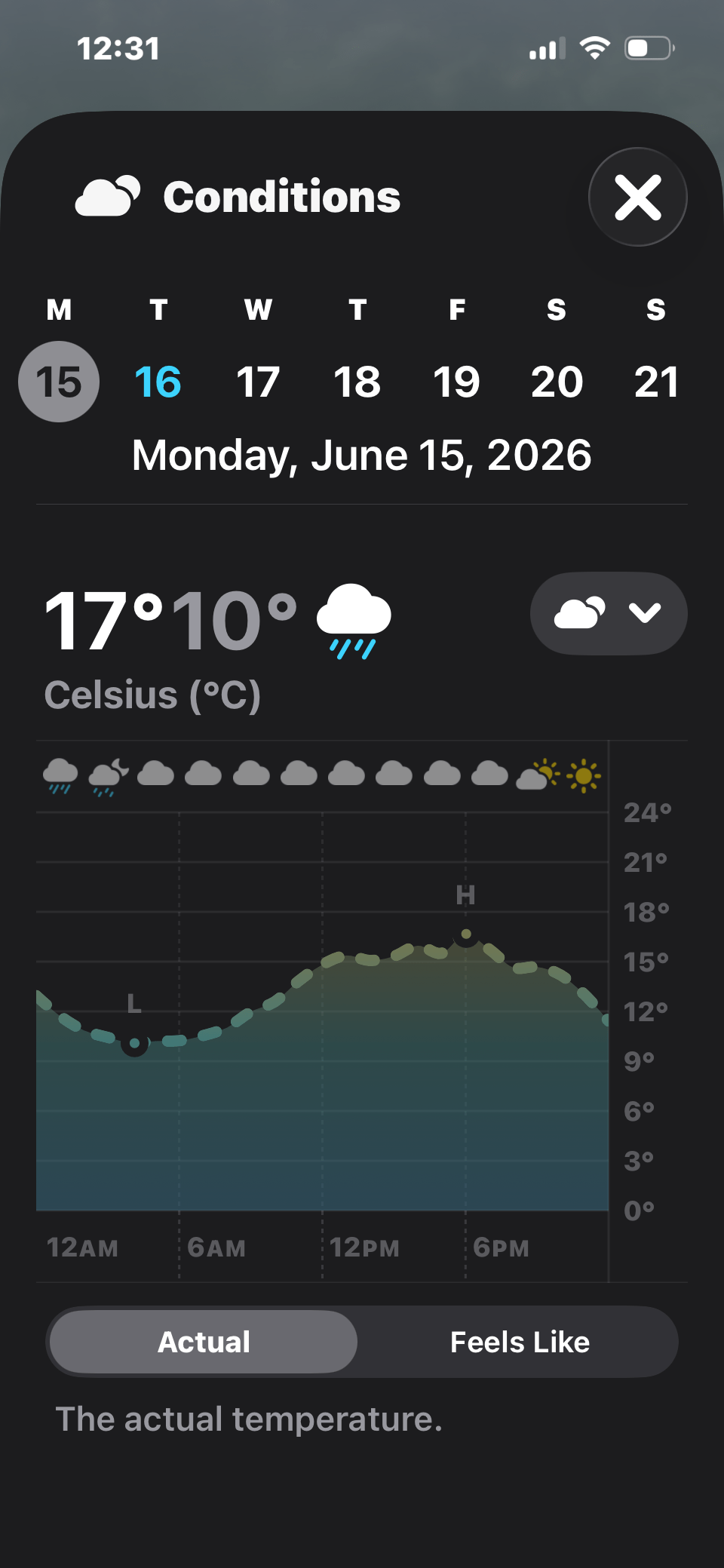This screenshot has height=1568, width=724.
Task: Switch to Actual temperature
Action: pos(204,1342)
